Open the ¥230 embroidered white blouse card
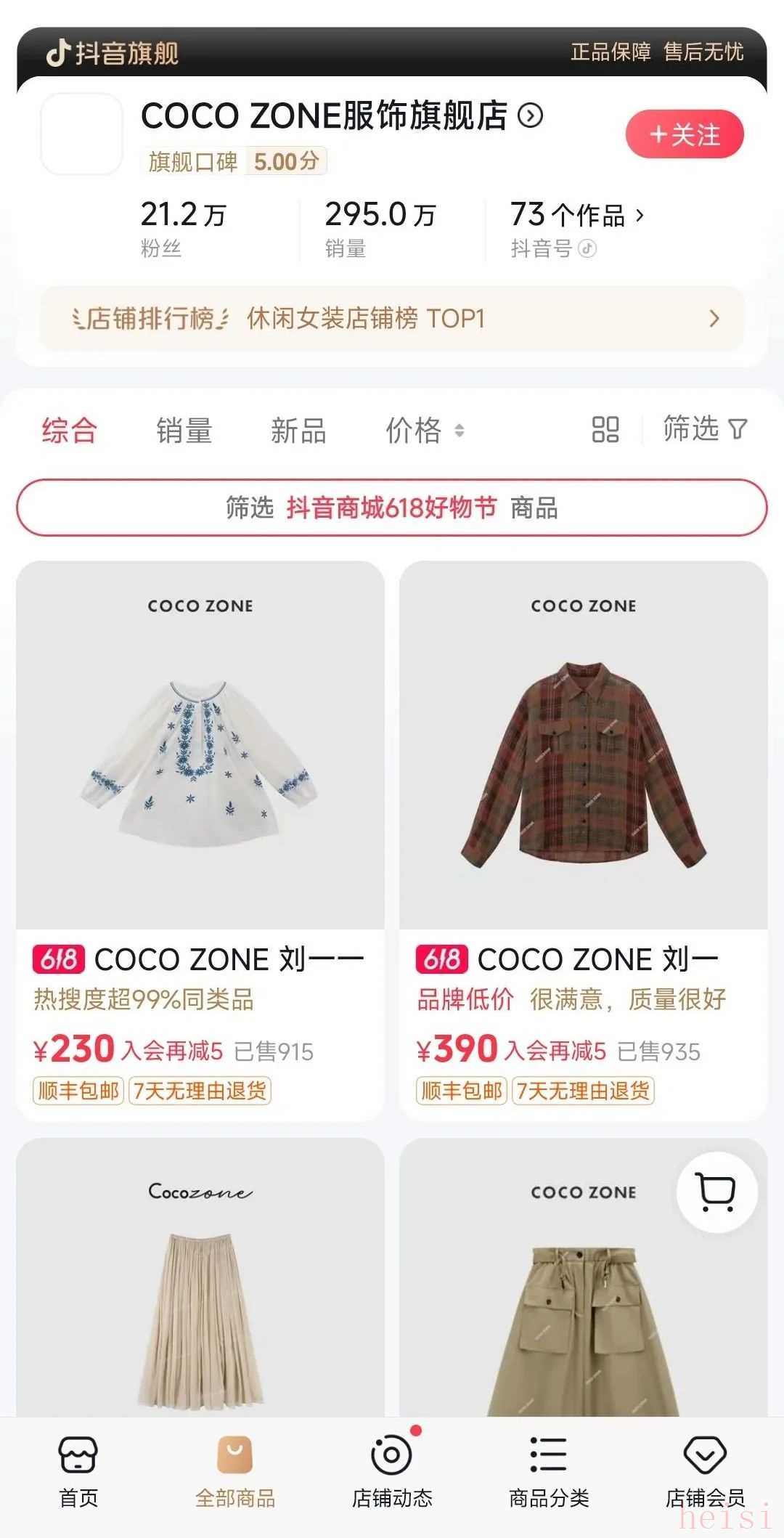 click(200, 841)
